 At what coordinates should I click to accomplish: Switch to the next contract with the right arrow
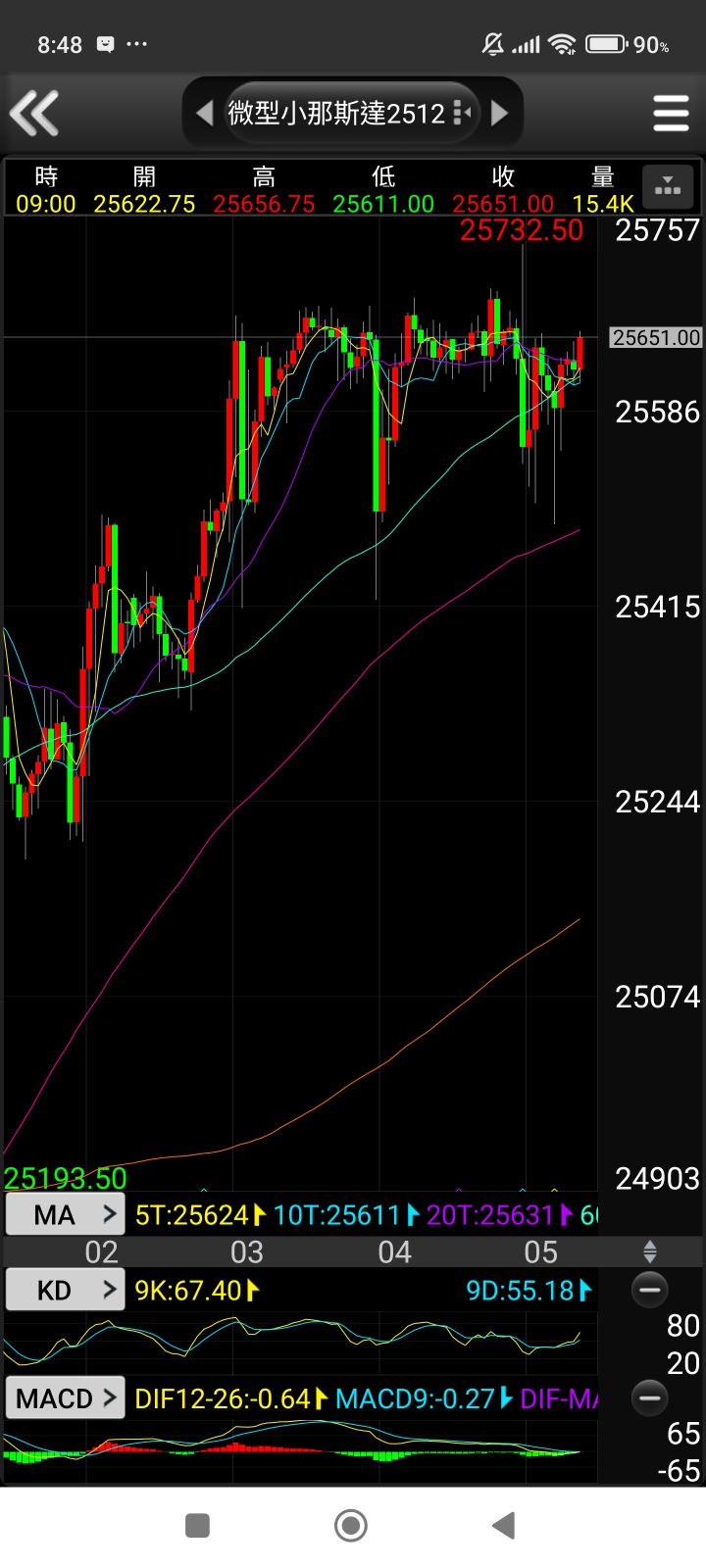coord(499,113)
